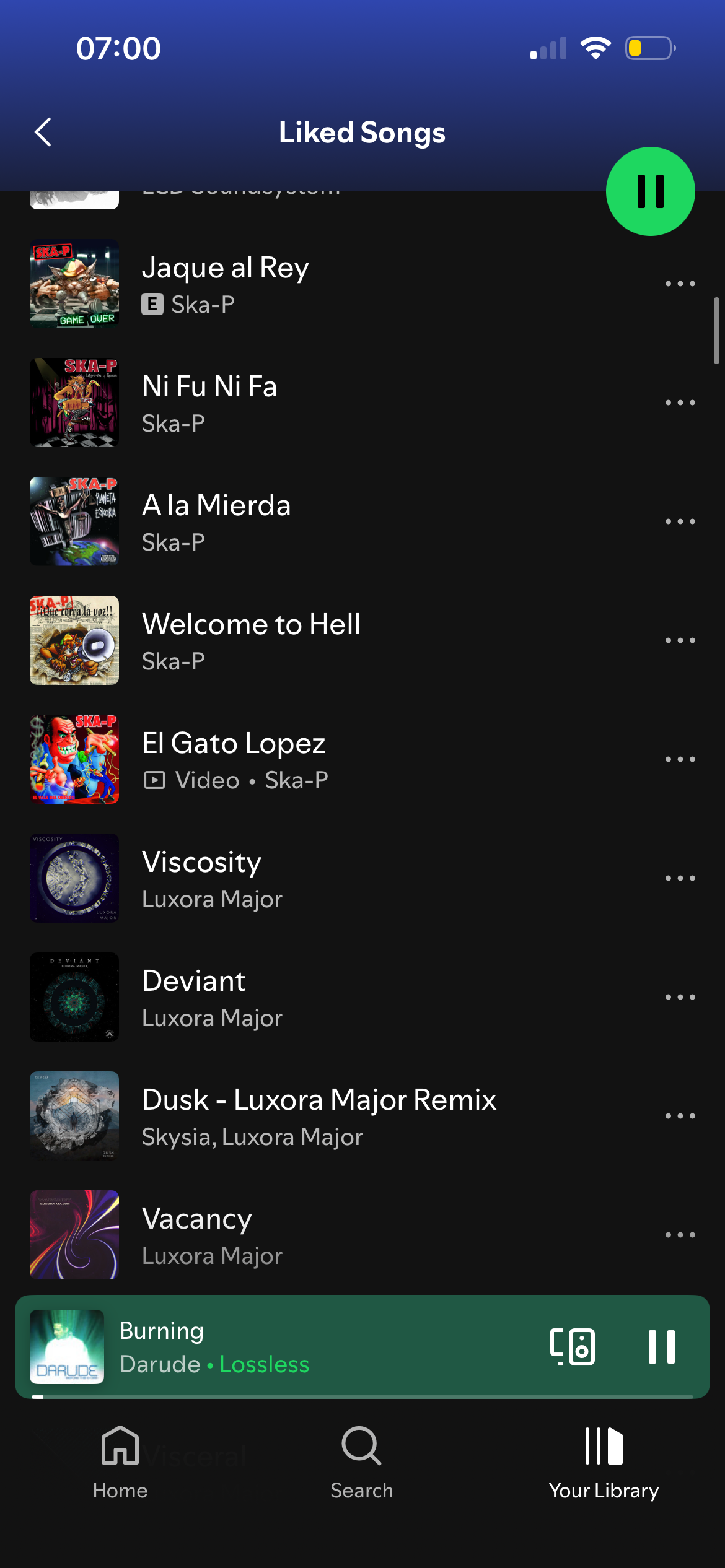
Task: Switch to the Home tab
Action: pyautogui.click(x=120, y=1463)
